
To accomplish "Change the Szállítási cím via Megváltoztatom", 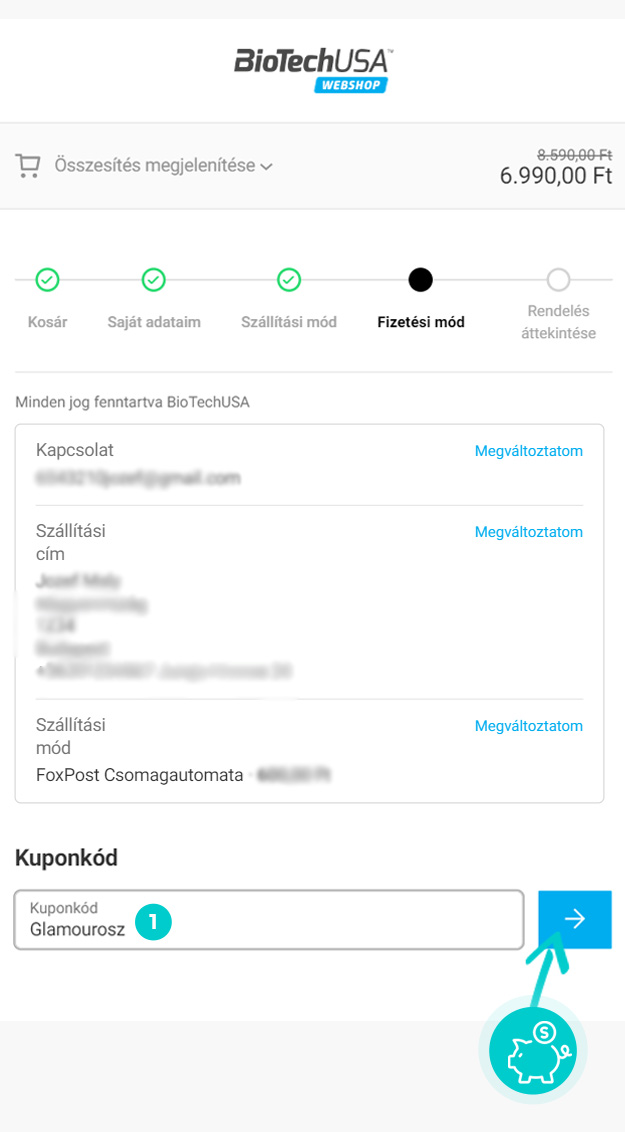I will click(x=528, y=532).
